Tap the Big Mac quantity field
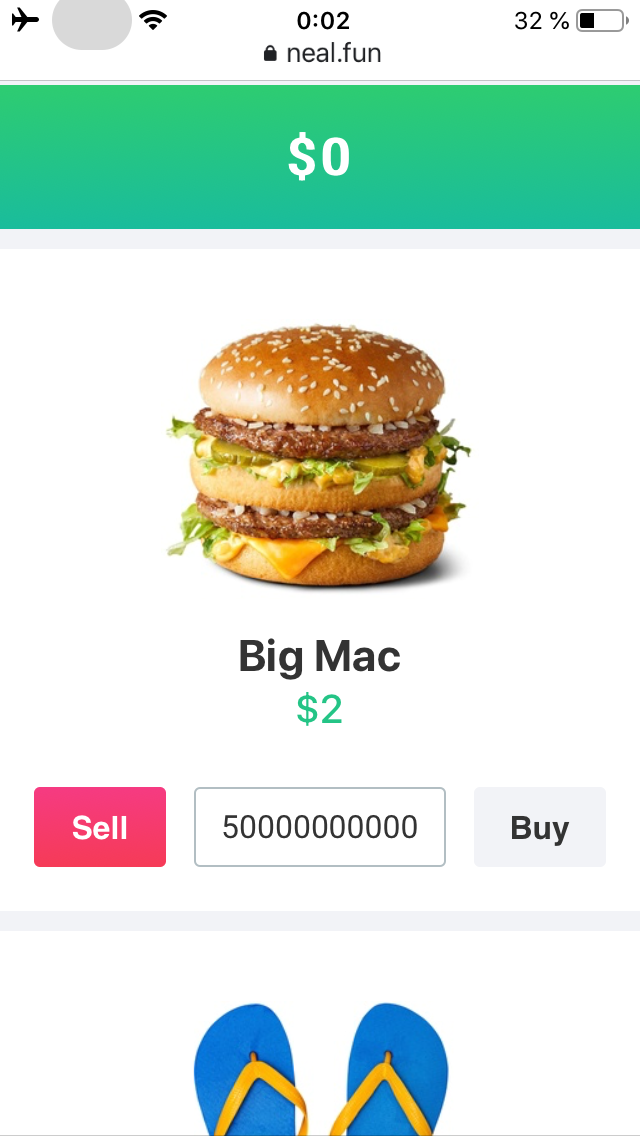The height and width of the screenshot is (1136, 640). [319, 827]
